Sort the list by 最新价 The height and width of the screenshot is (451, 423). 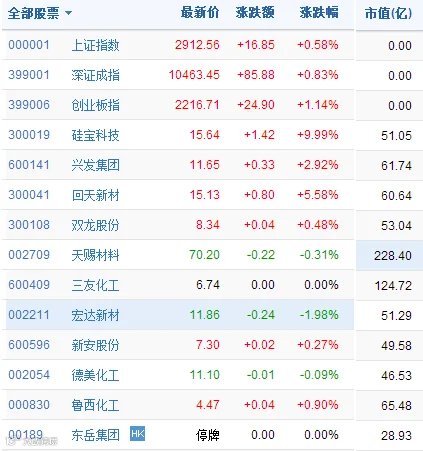coord(200,13)
